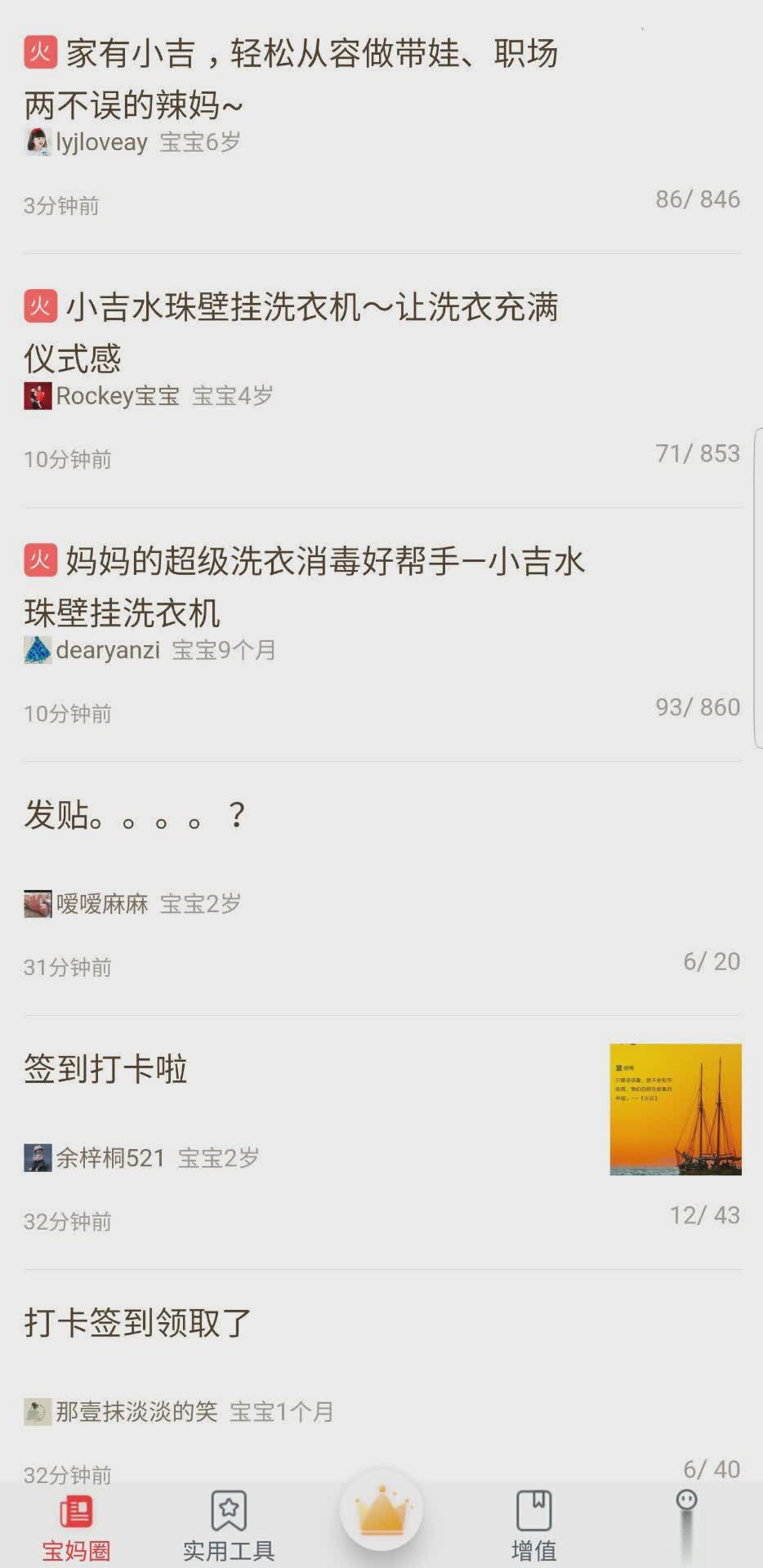Click the 86/846 reply counter
This screenshot has width=763, height=1568.
point(697,198)
